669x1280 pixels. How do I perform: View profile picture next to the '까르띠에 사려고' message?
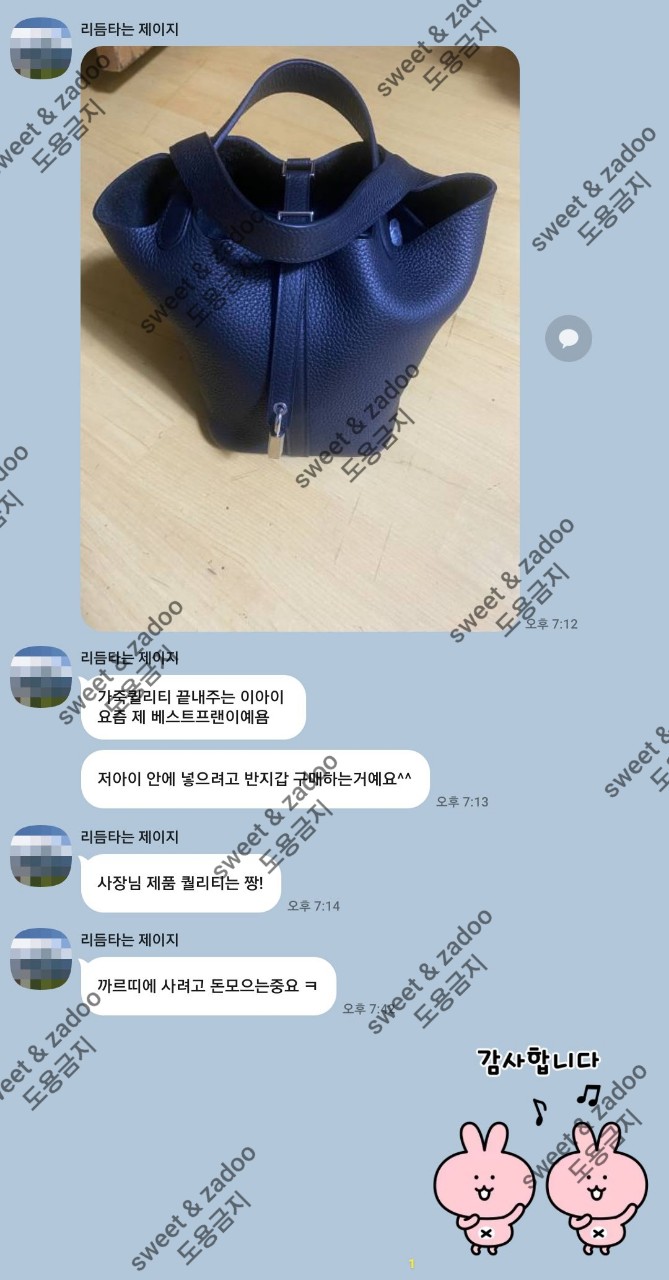coord(41,959)
